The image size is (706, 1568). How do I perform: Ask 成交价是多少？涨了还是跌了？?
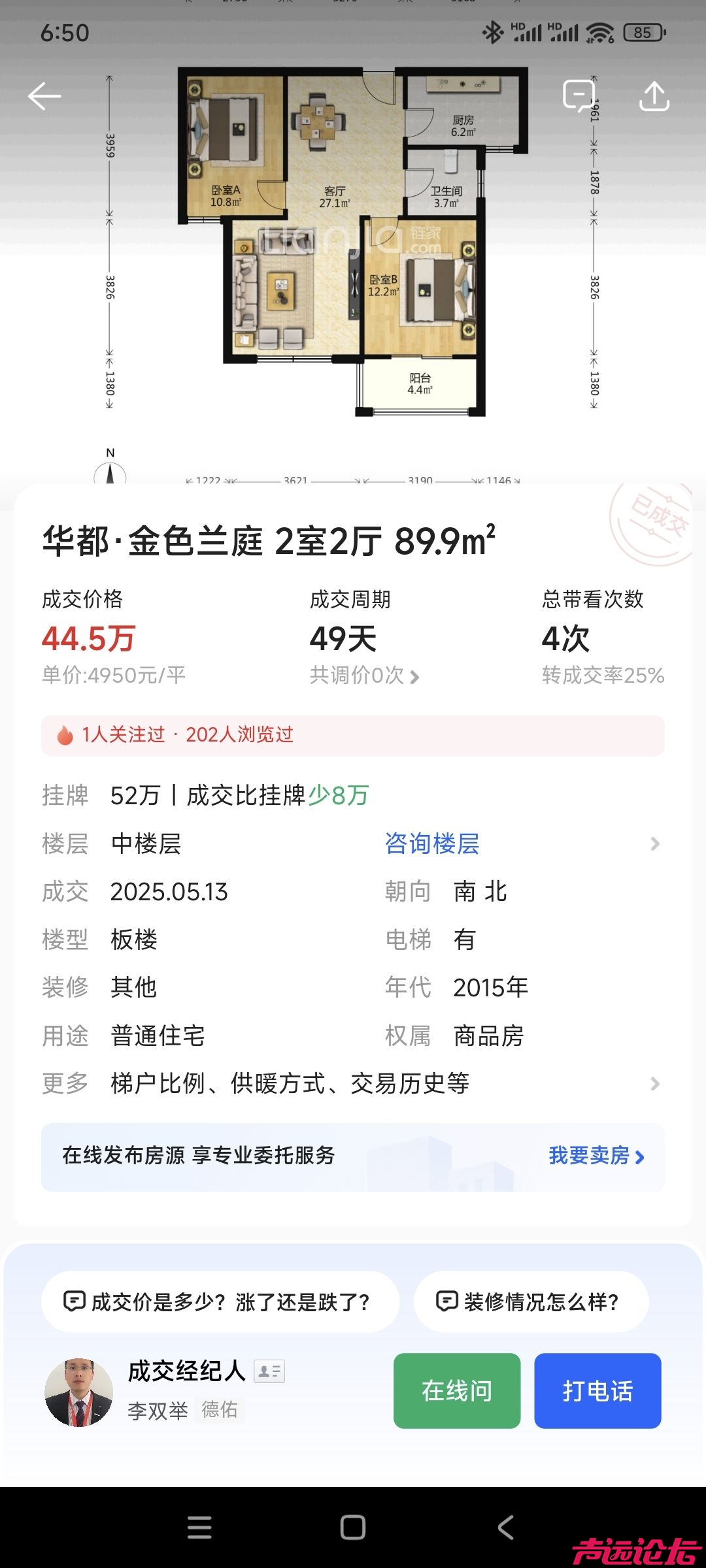click(220, 1301)
